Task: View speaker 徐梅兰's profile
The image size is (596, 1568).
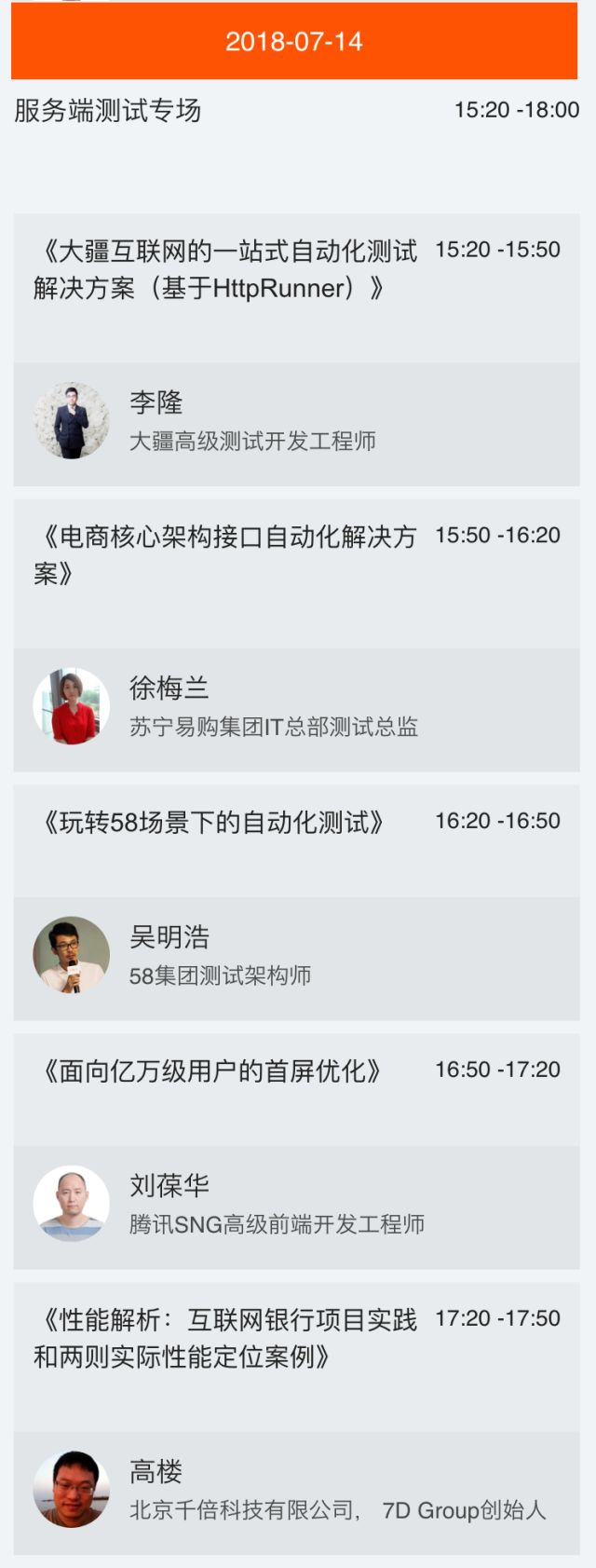Action: [x=296, y=710]
